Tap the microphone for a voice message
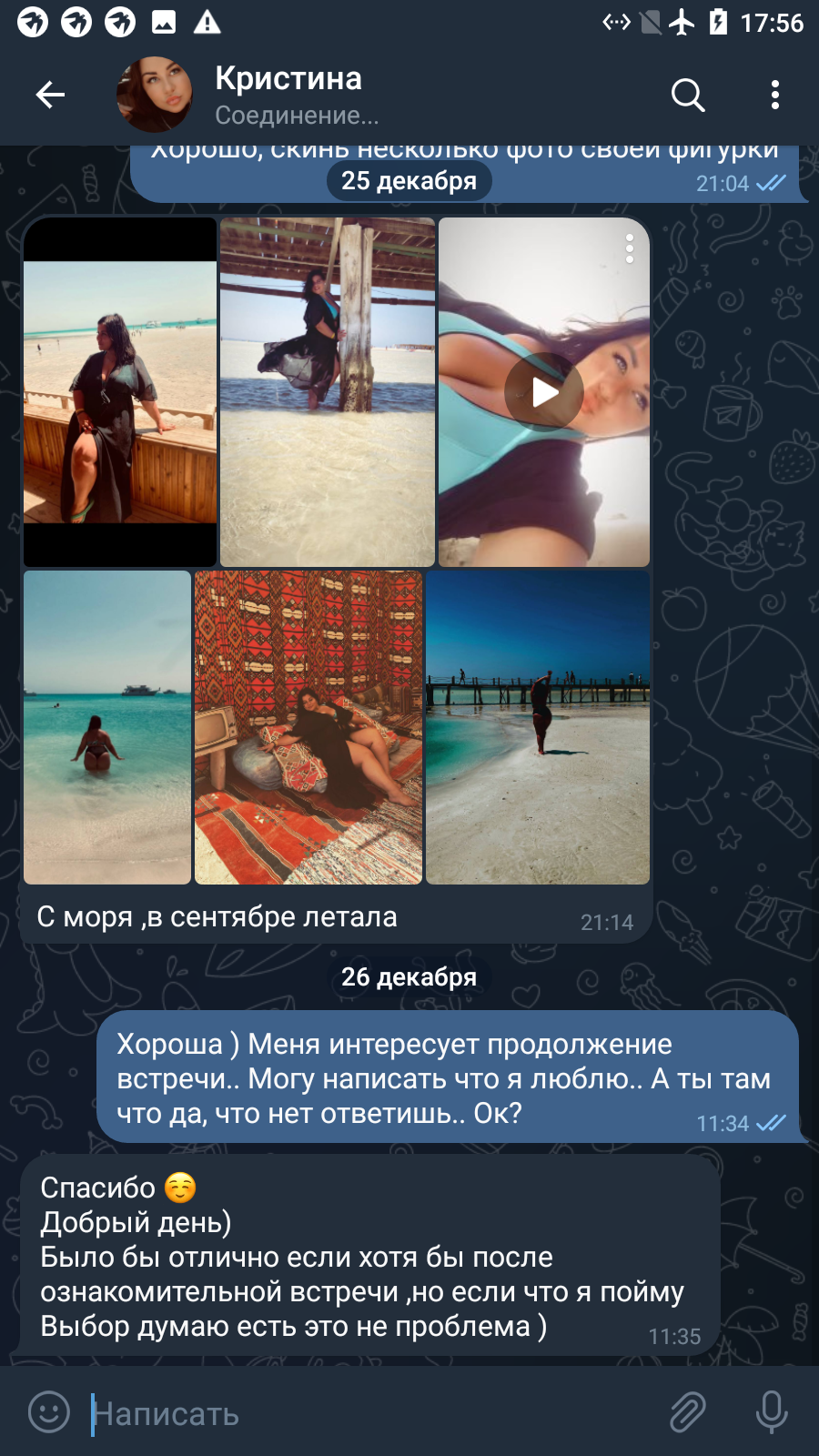The width and height of the screenshot is (819, 1456). tap(772, 1412)
